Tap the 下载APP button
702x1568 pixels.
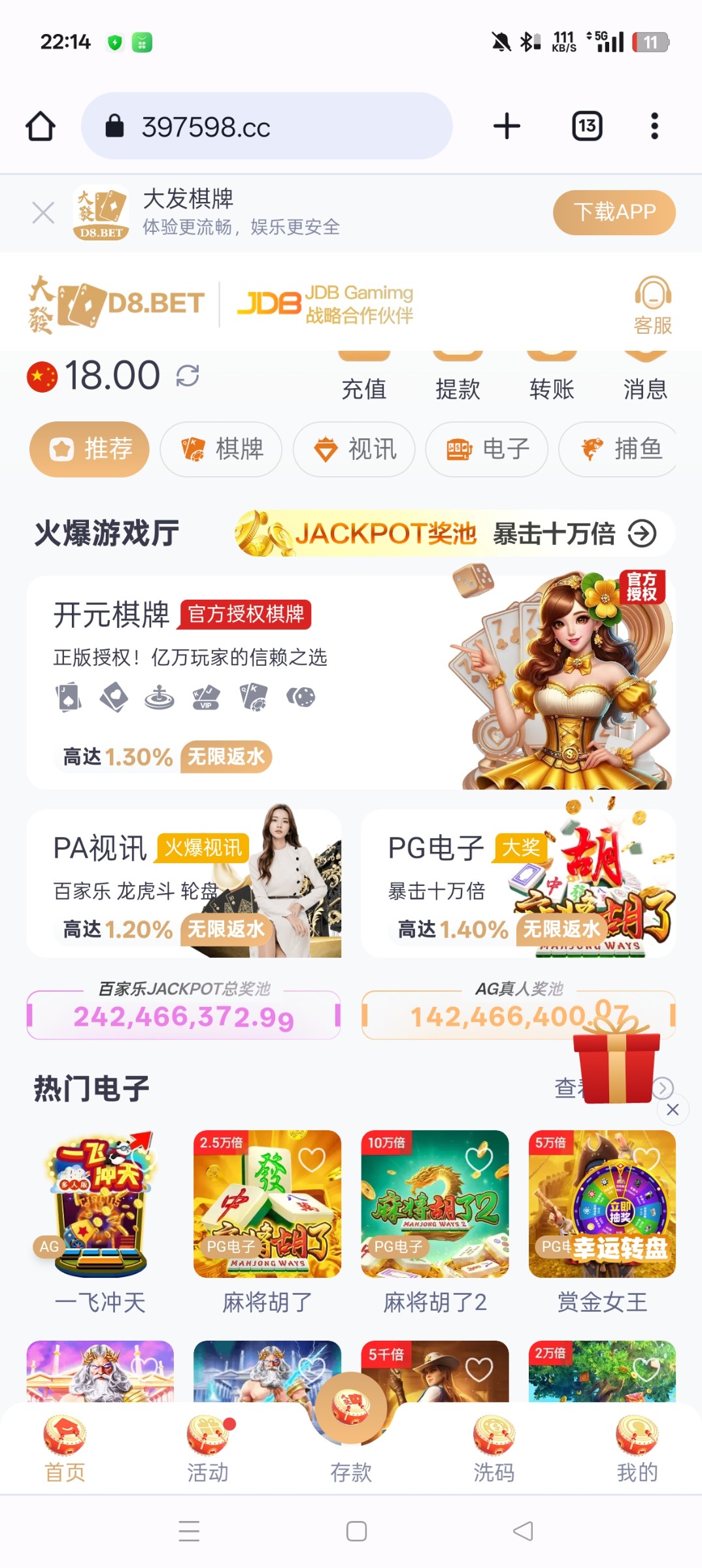pyautogui.click(x=614, y=212)
